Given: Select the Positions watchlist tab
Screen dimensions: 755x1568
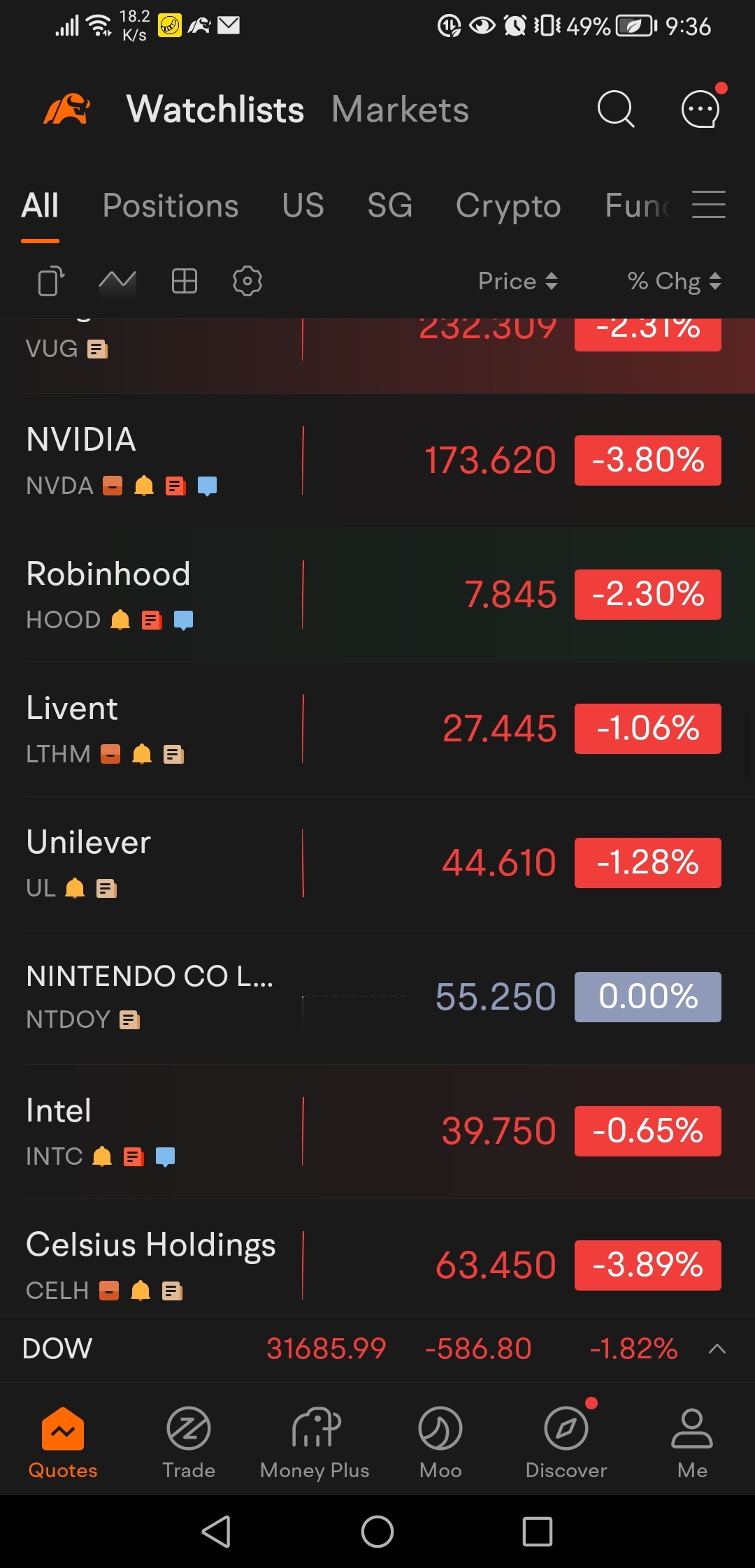Looking at the screenshot, I should 171,205.
